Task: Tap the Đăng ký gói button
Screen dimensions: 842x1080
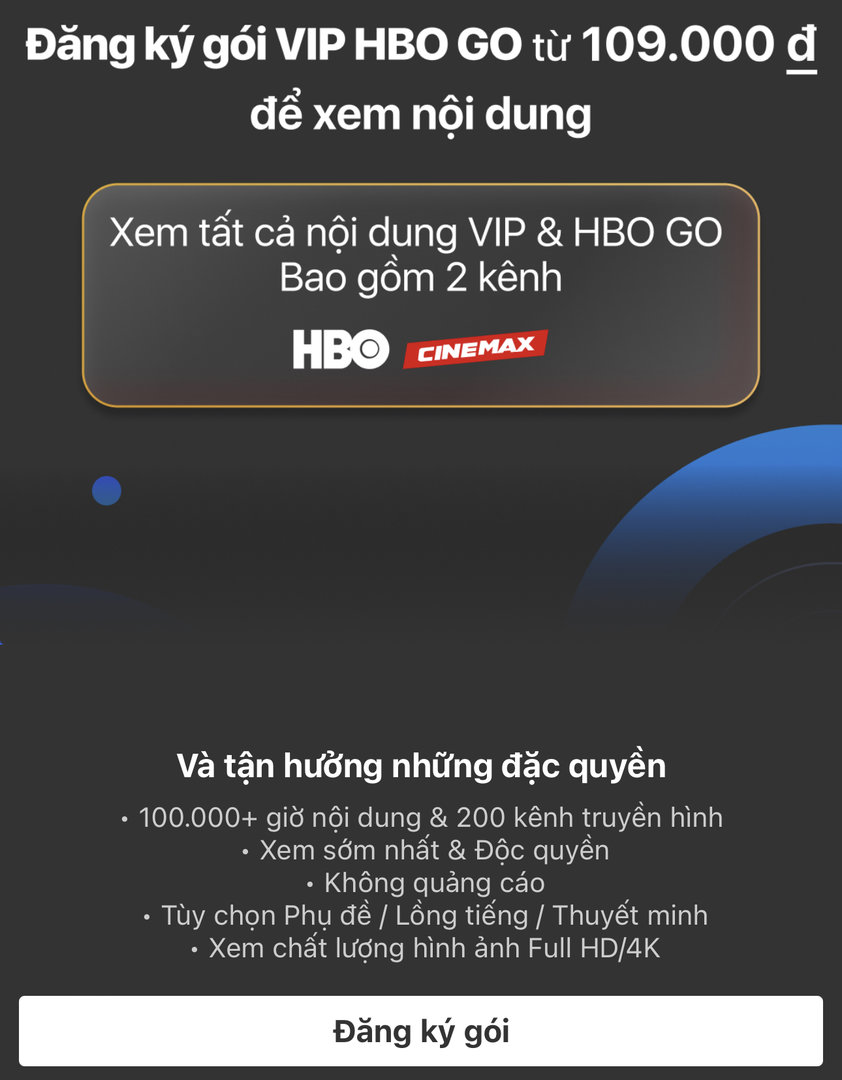Action: [421, 1031]
